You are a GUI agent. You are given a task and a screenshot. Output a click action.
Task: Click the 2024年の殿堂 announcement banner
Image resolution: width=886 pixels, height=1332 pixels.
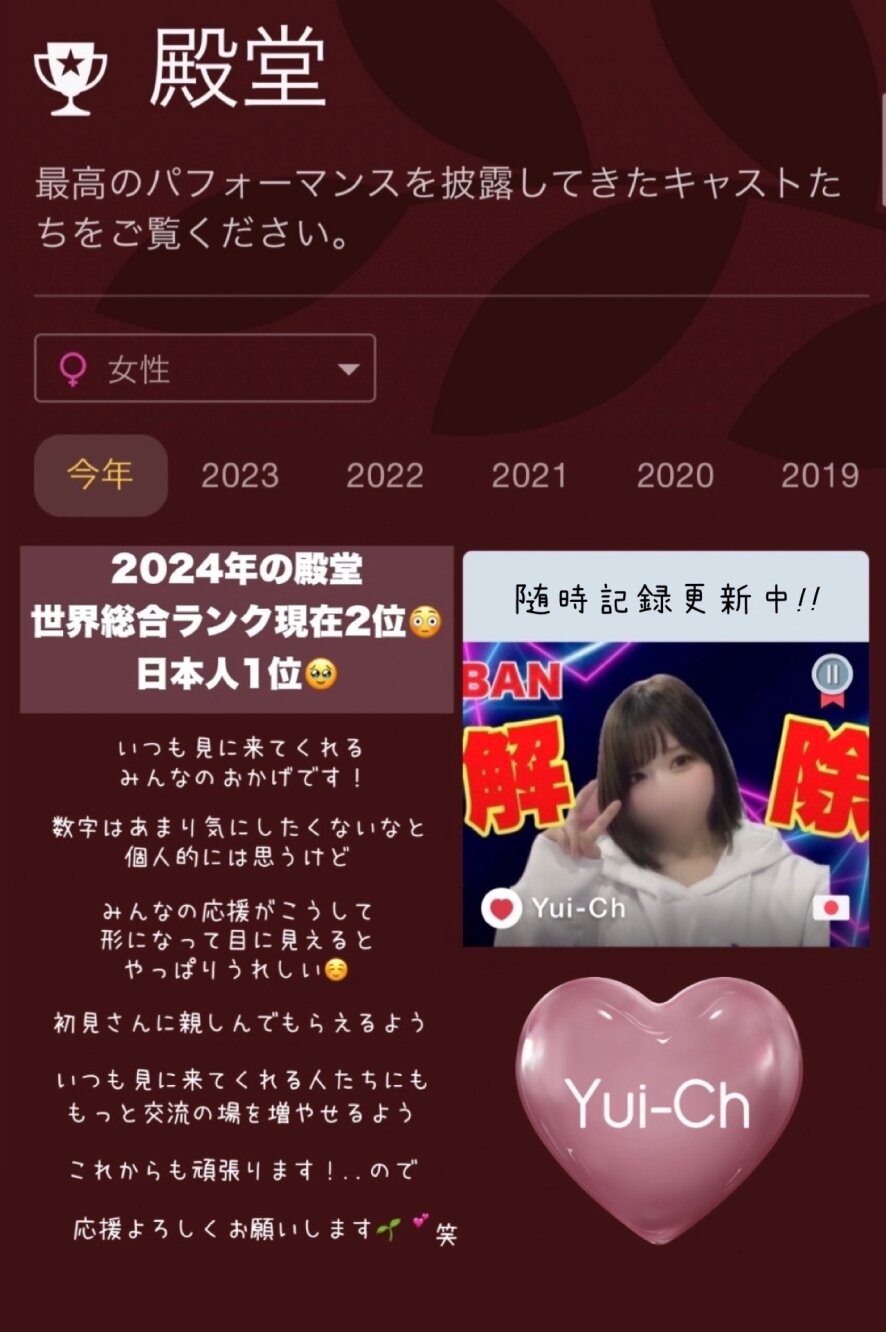point(237,629)
